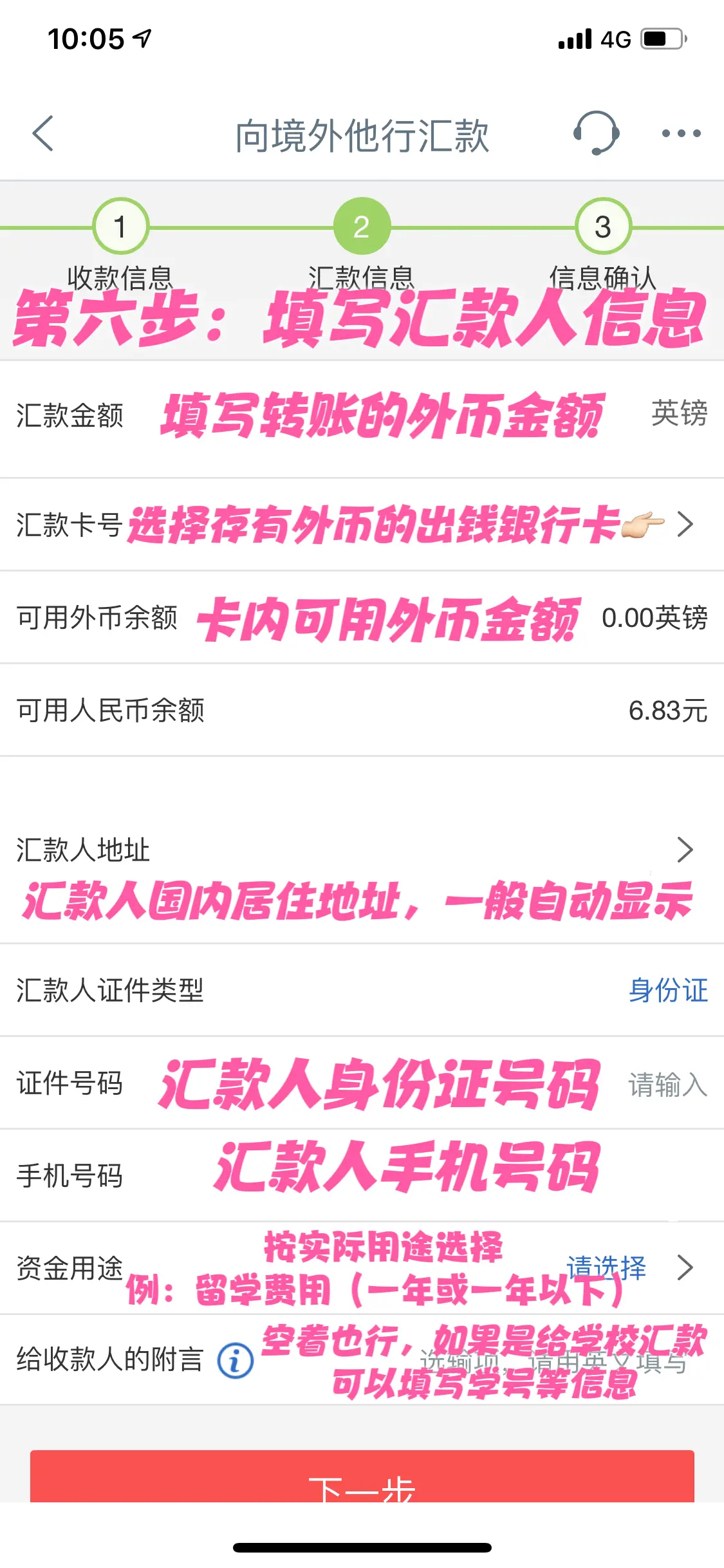Open the info icon beside 给收款人的附言
Image resolution: width=724 pixels, height=1568 pixels.
coord(235,1360)
